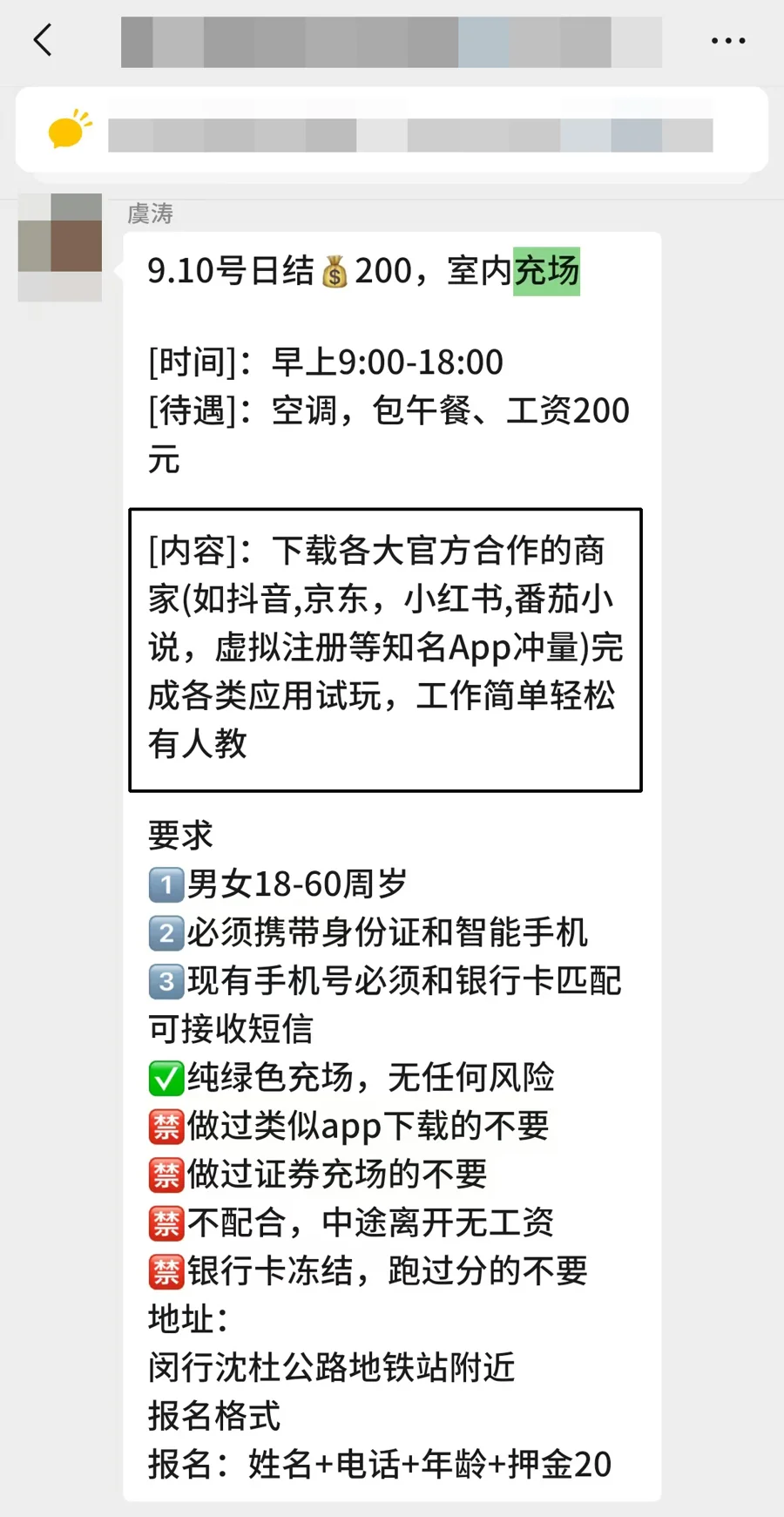Open the pinned banner under the title
The width and height of the screenshot is (784, 1517).
[392, 132]
